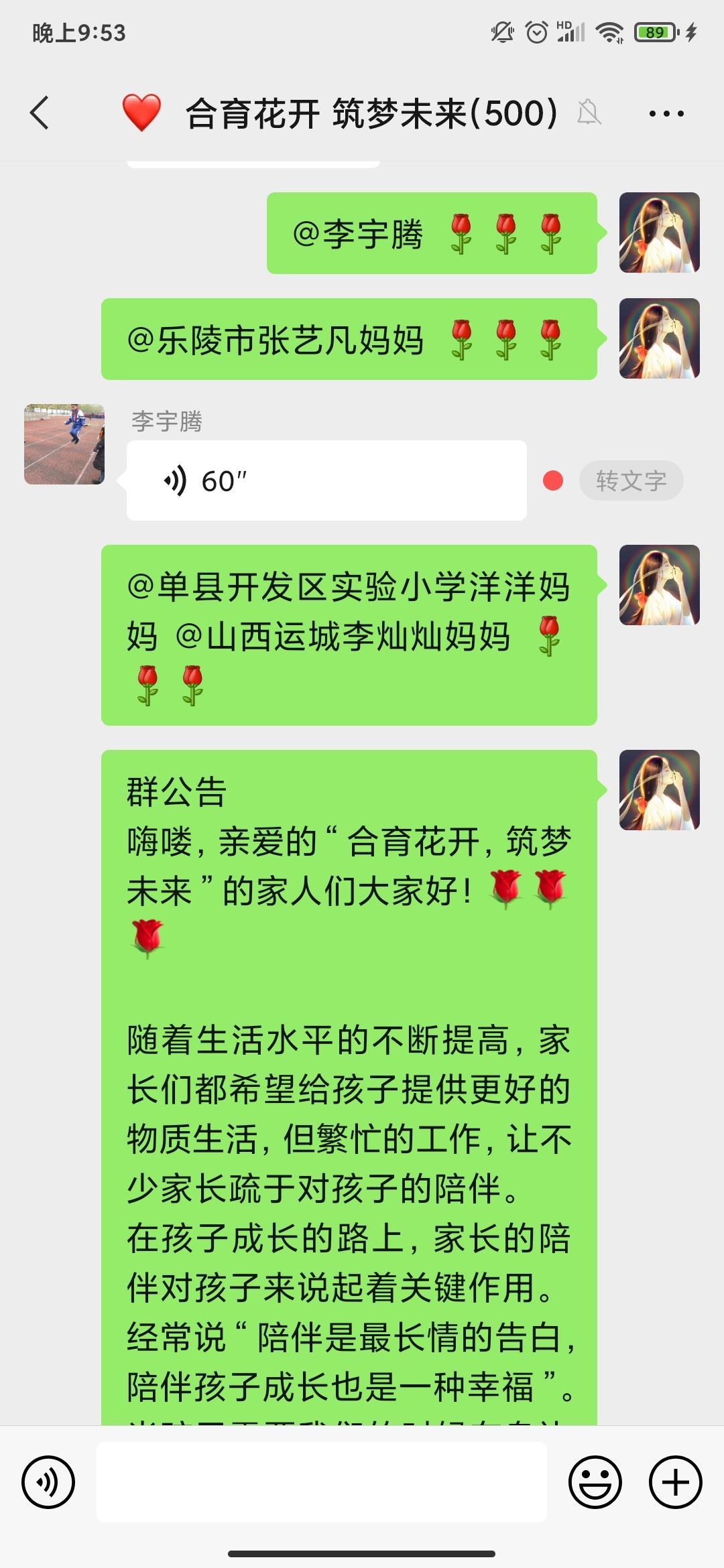Tap the back arrow to leave the chat

pyautogui.click(x=40, y=113)
